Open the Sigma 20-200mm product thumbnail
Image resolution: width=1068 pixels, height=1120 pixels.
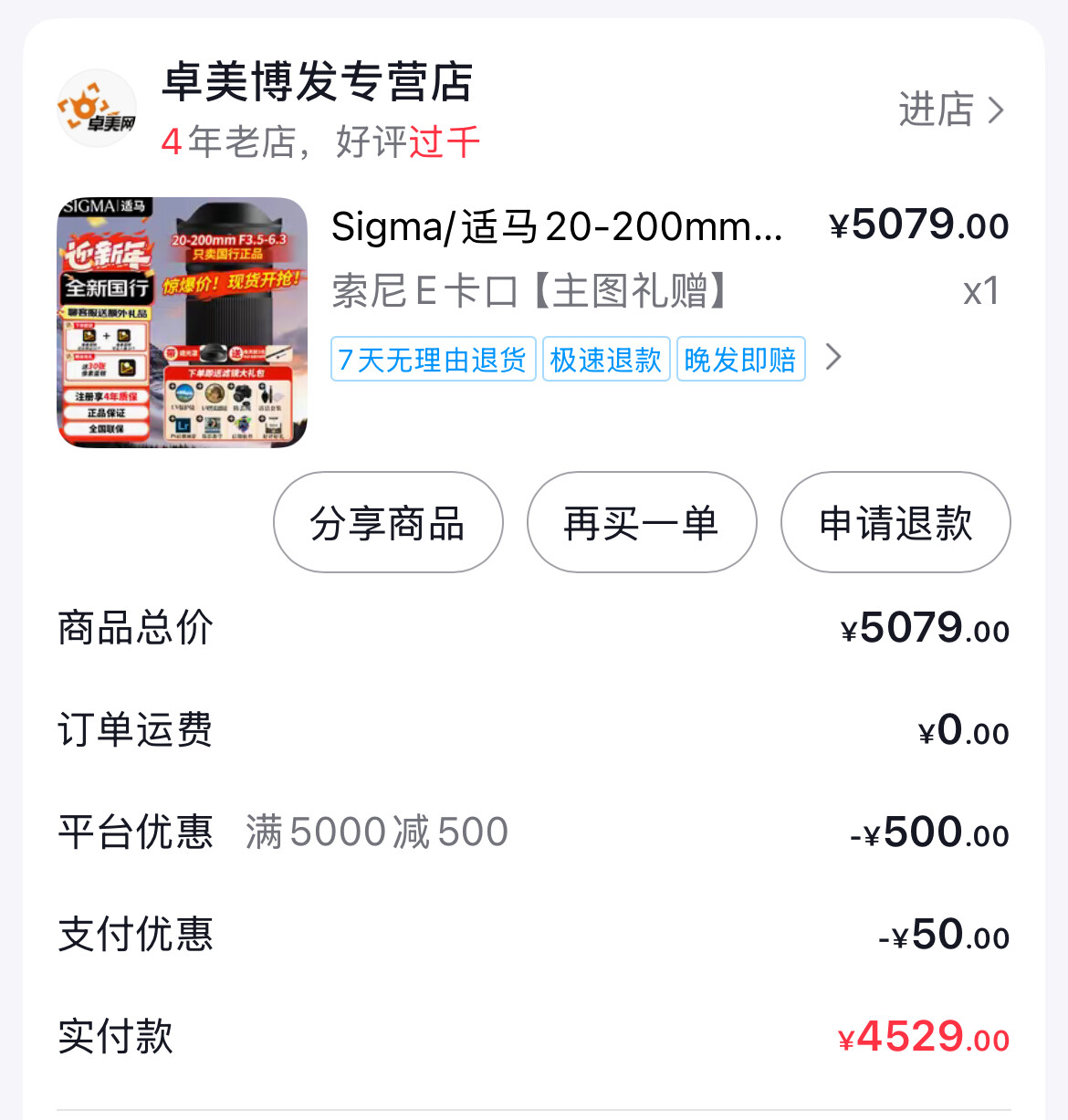(x=183, y=322)
